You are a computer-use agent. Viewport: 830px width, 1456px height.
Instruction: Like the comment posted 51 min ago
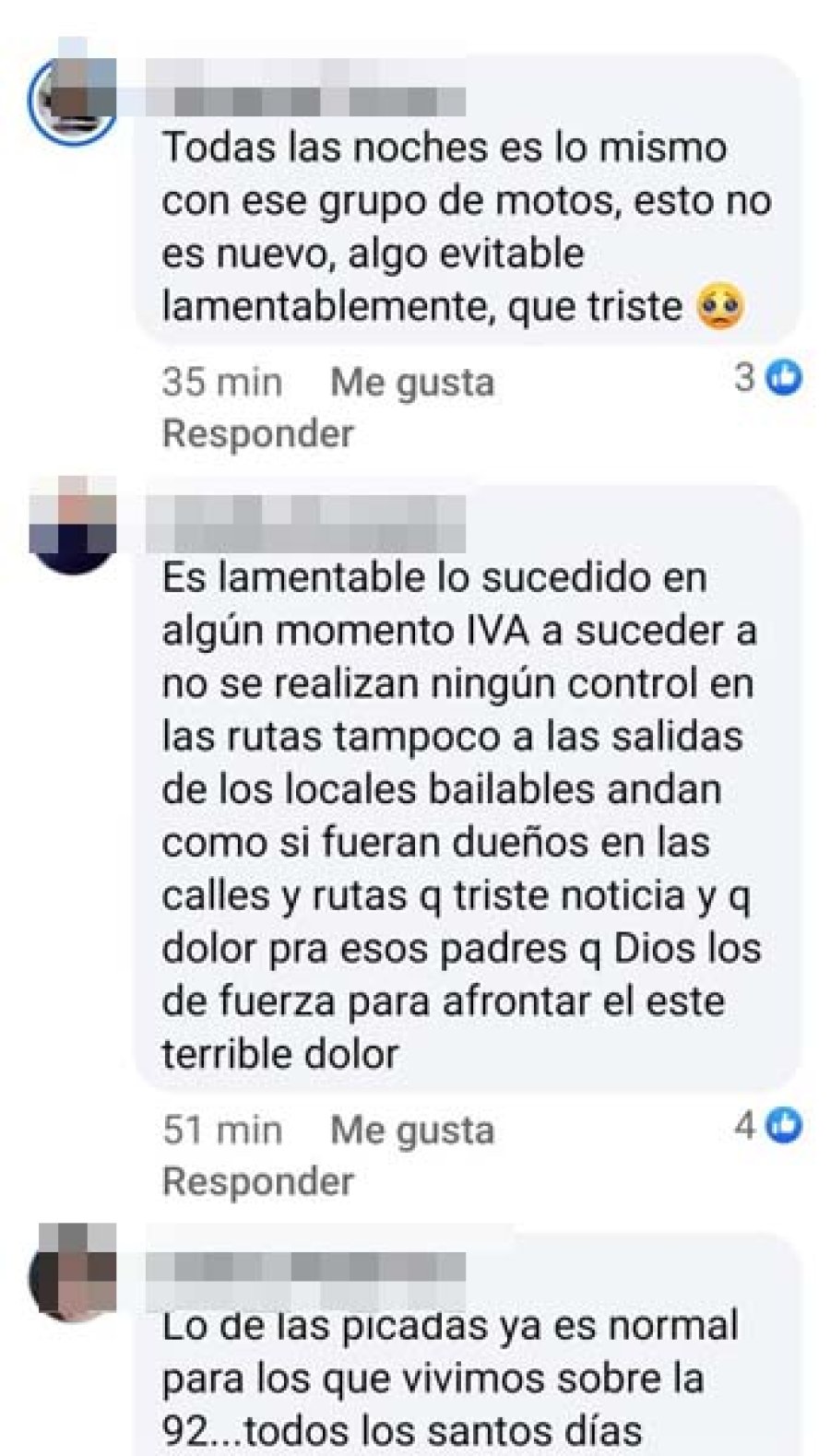[411, 1130]
